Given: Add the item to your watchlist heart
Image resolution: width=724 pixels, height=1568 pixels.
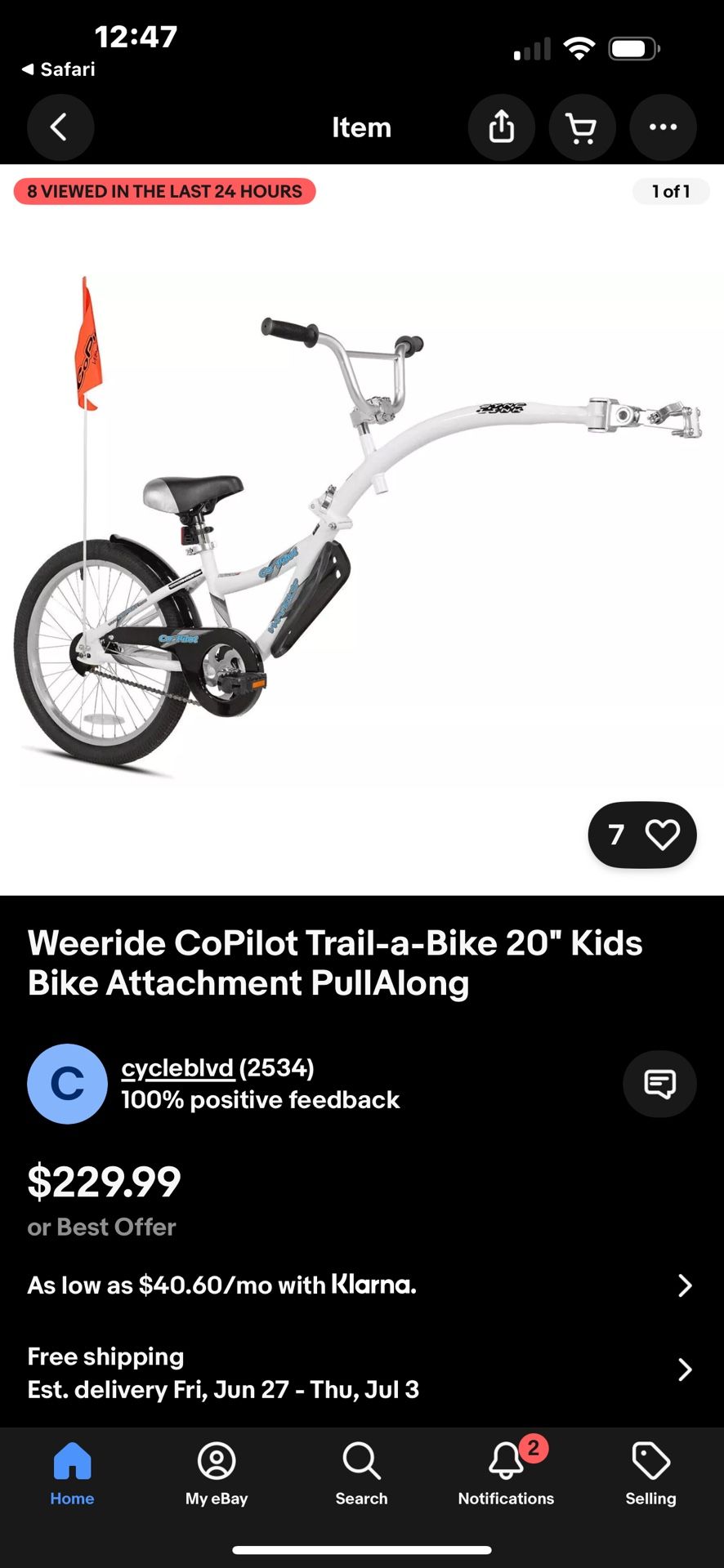Looking at the screenshot, I should (664, 835).
